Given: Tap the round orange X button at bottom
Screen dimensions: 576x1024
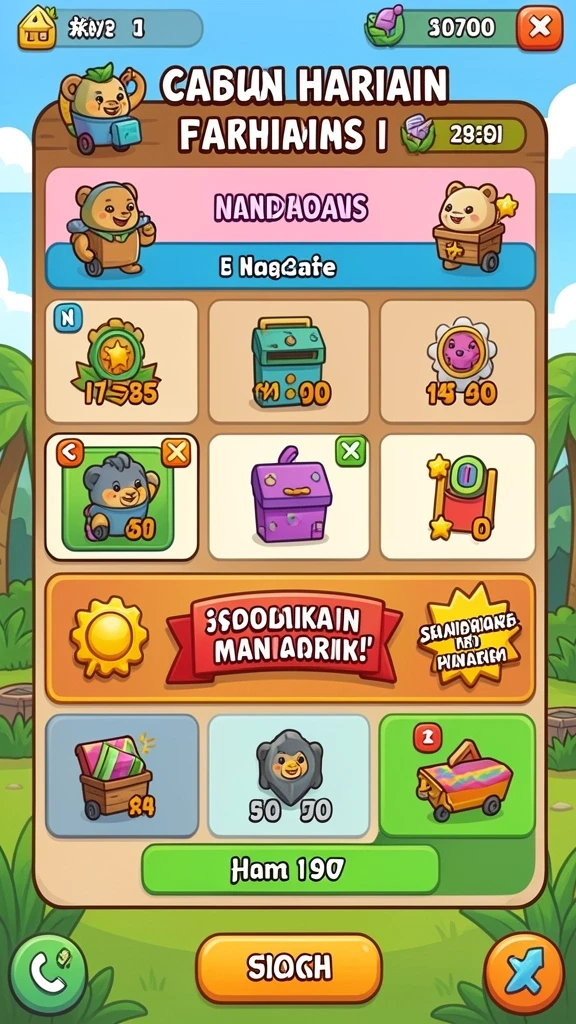Looking at the screenshot, I should (x=524, y=973).
